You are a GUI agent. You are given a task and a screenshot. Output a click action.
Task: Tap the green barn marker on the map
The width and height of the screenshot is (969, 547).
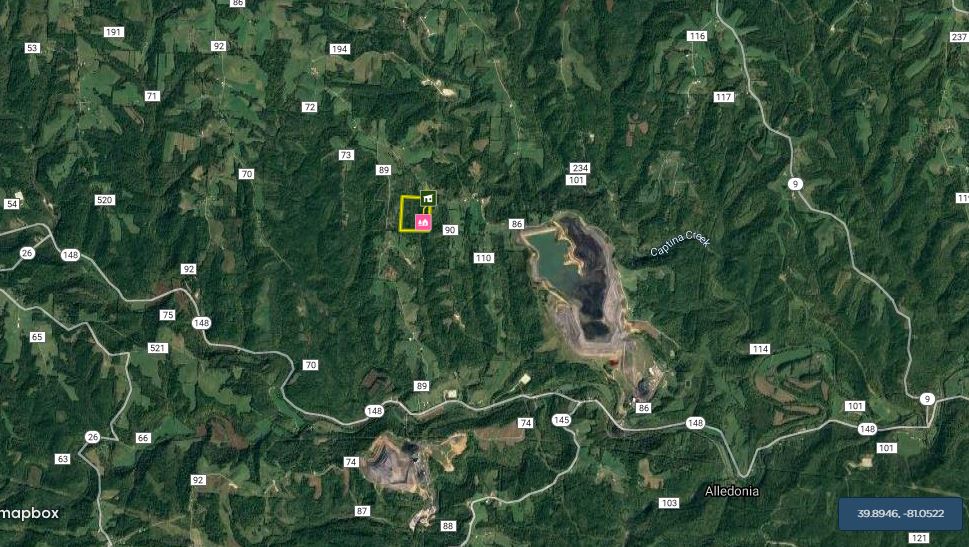[x=428, y=198]
